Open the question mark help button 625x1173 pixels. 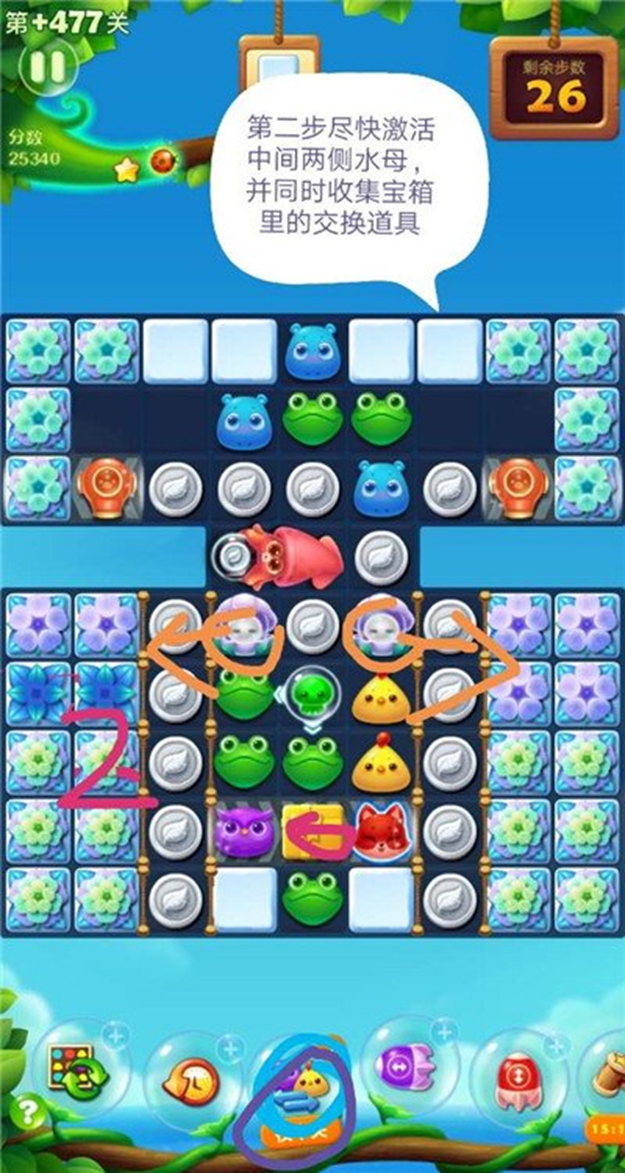[22, 1110]
